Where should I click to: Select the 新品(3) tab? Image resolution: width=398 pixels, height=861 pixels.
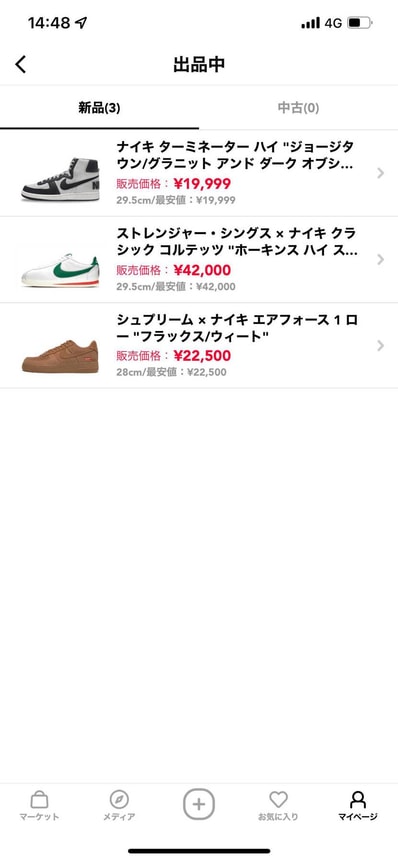point(99,108)
